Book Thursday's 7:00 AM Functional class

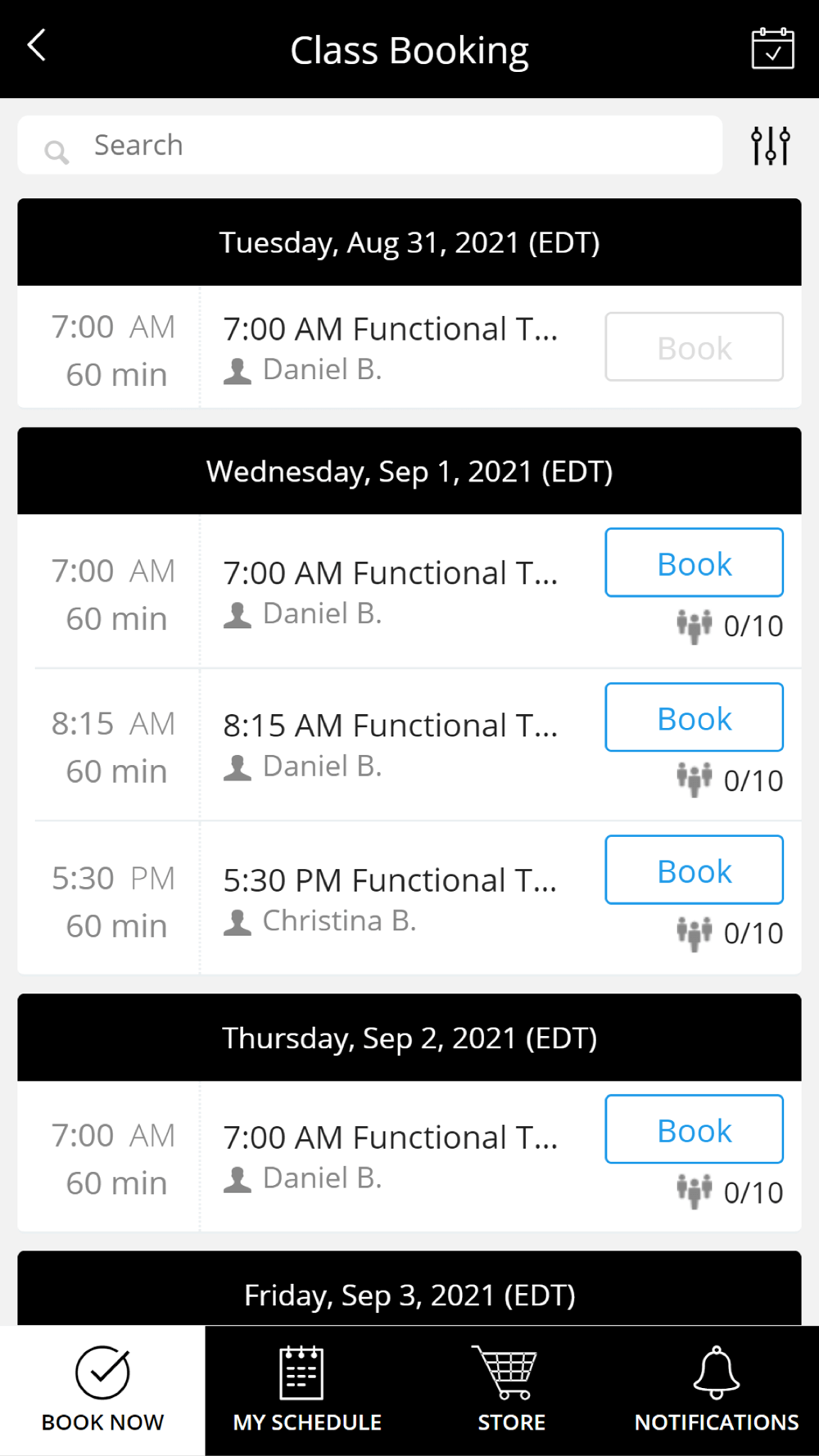(694, 1129)
